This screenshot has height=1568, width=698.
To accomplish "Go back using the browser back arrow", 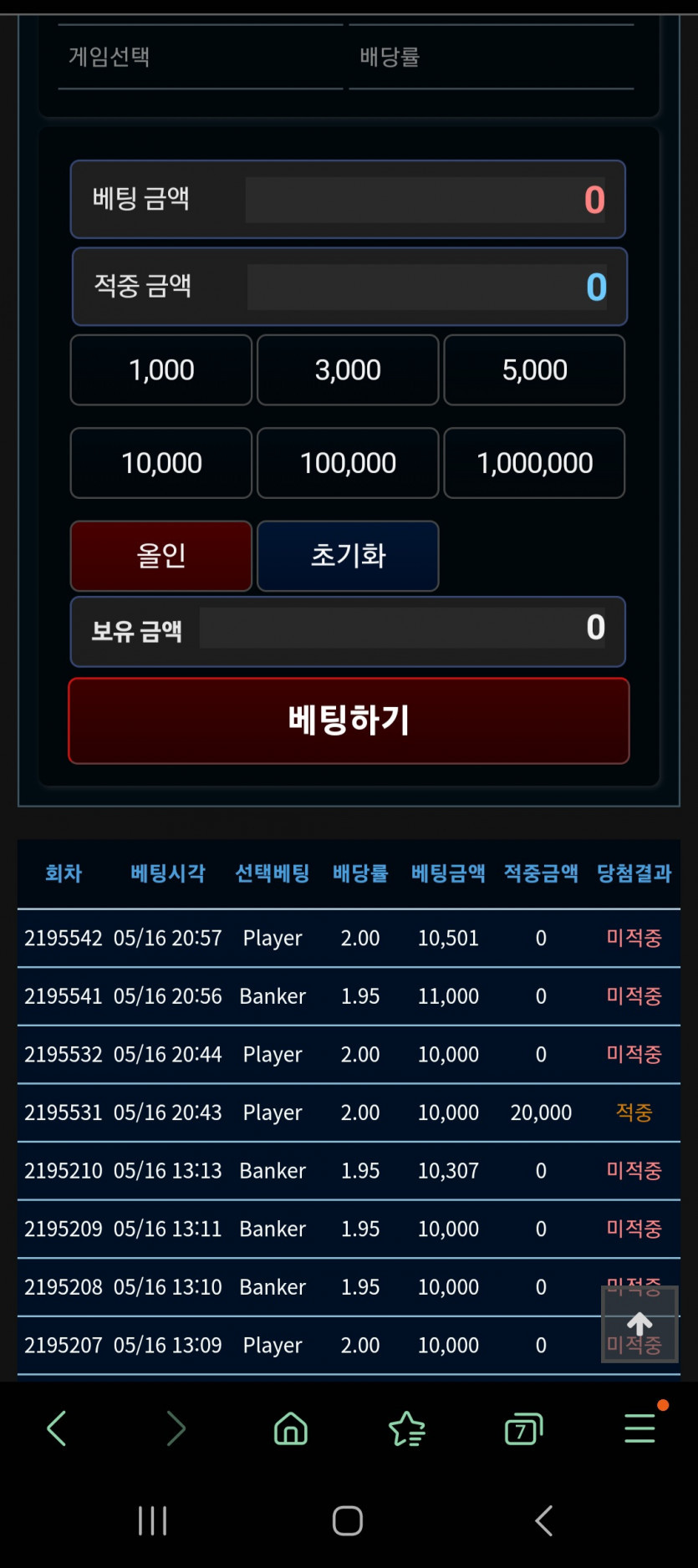I will coord(57,1428).
